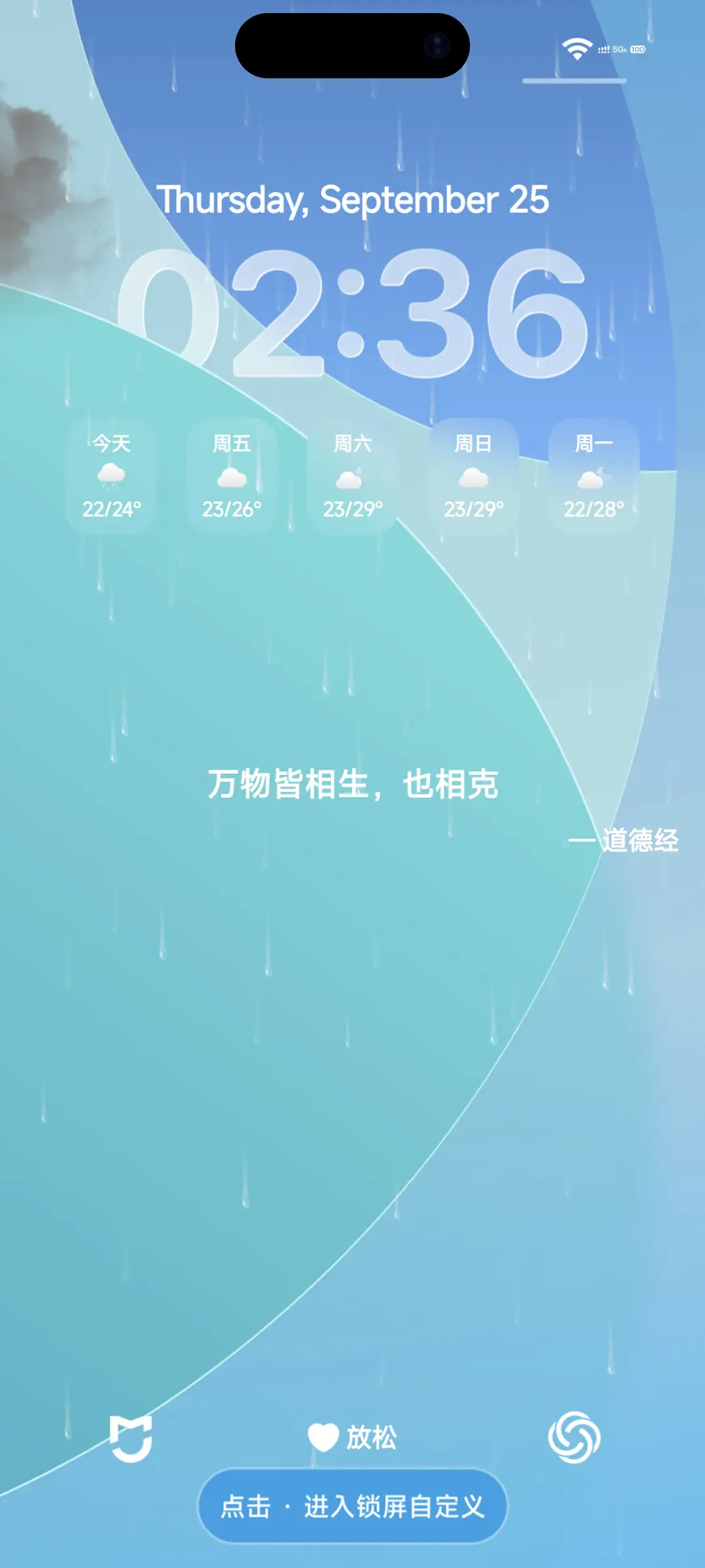Launch the swirl shortcut icon at the bottom
This screenshot has width=705, height=1568.
pos(574,1437)
